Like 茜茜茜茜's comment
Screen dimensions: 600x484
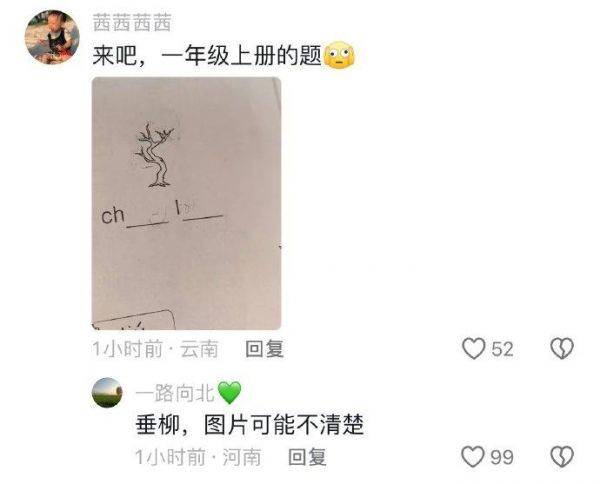(473, 349)
